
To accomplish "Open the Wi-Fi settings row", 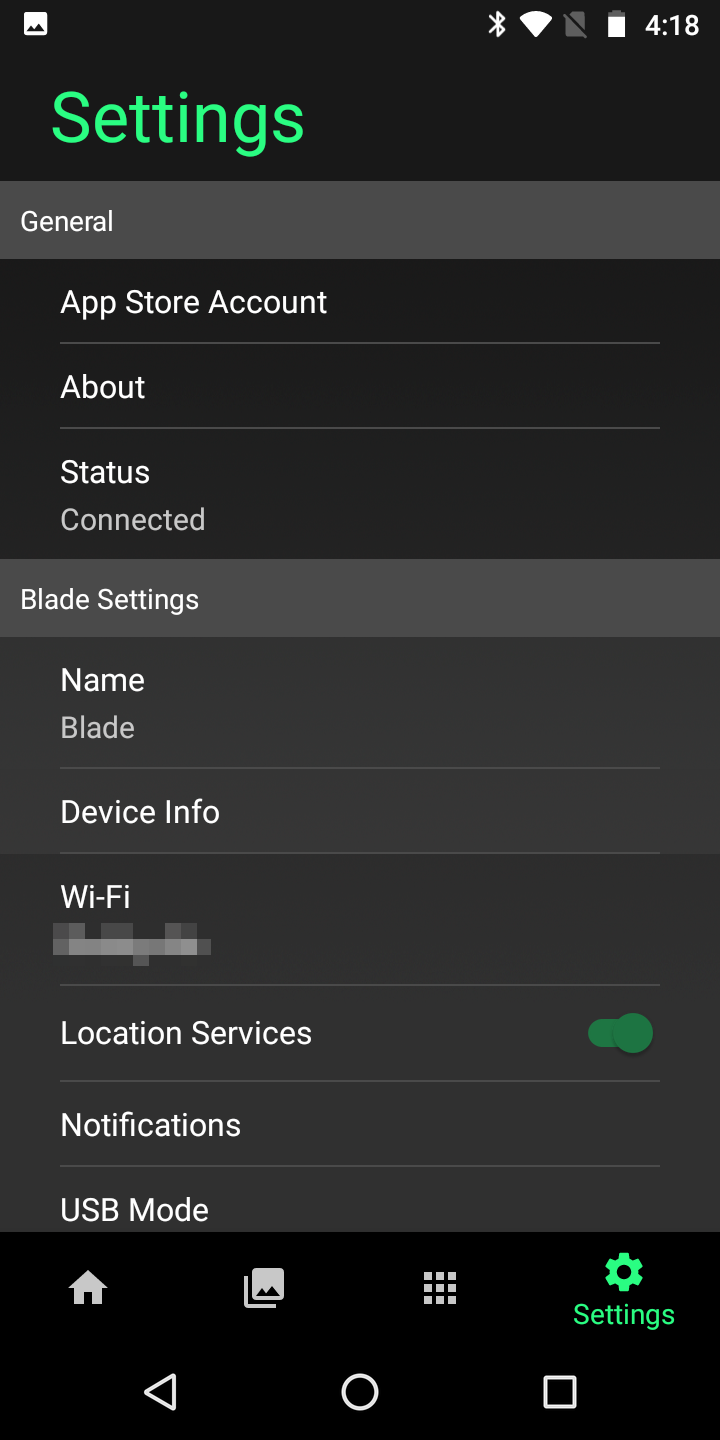I will tap(360, 919).
